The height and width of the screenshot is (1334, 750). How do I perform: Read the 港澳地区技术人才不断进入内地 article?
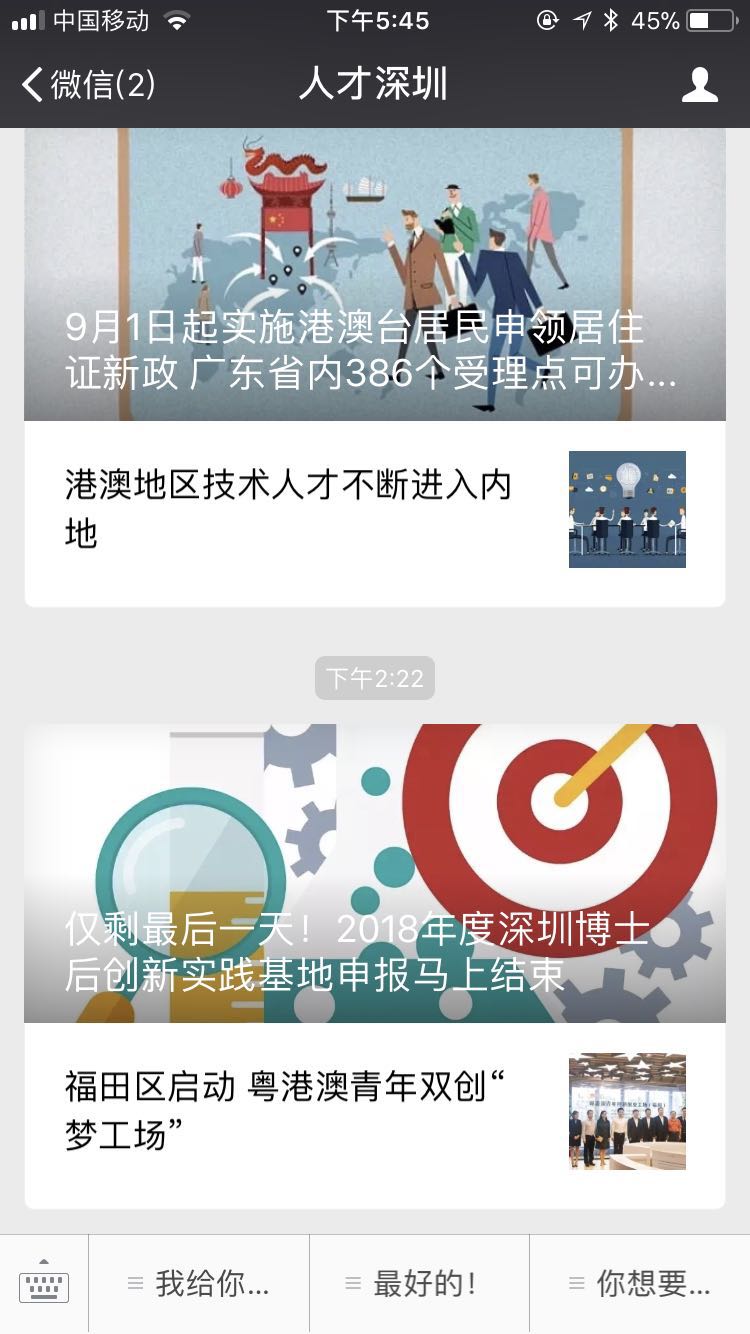point(375,510)
